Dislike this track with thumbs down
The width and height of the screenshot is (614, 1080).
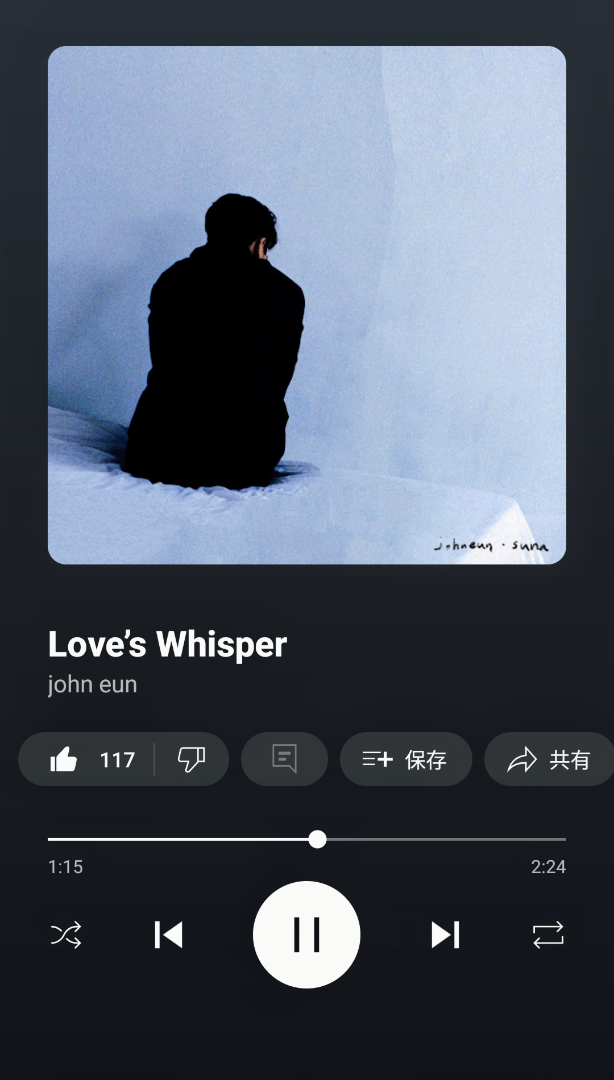[191, 759]
